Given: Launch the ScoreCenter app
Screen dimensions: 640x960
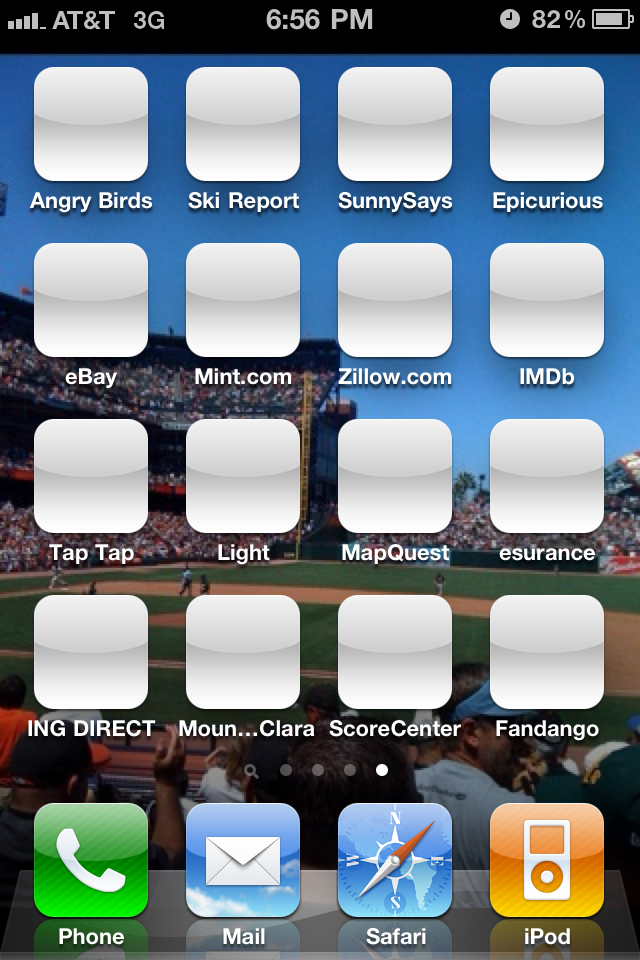Looking at the screenshot, I should point(395,652).
